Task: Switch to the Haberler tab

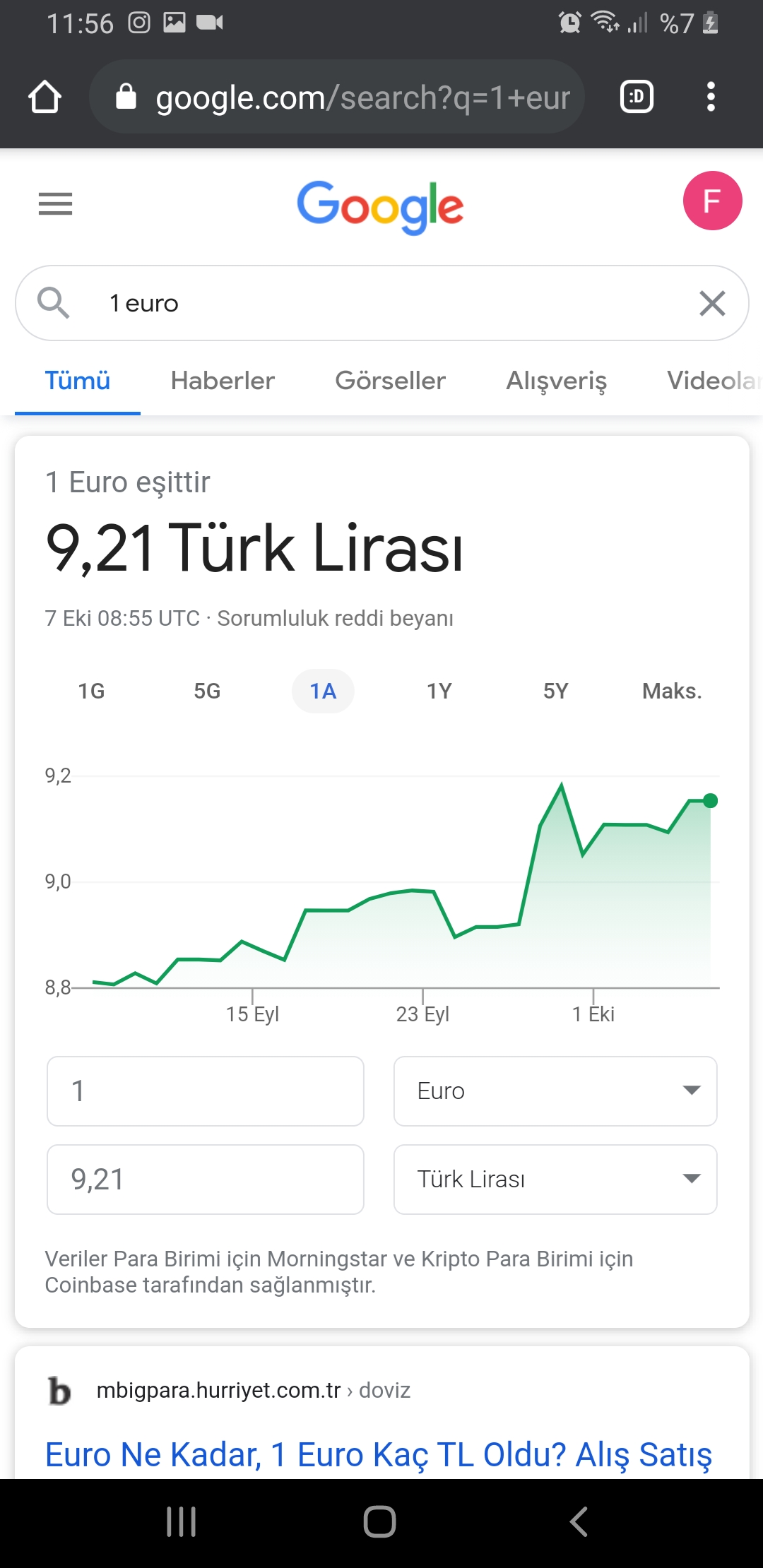Action: [x=223, y=381]
